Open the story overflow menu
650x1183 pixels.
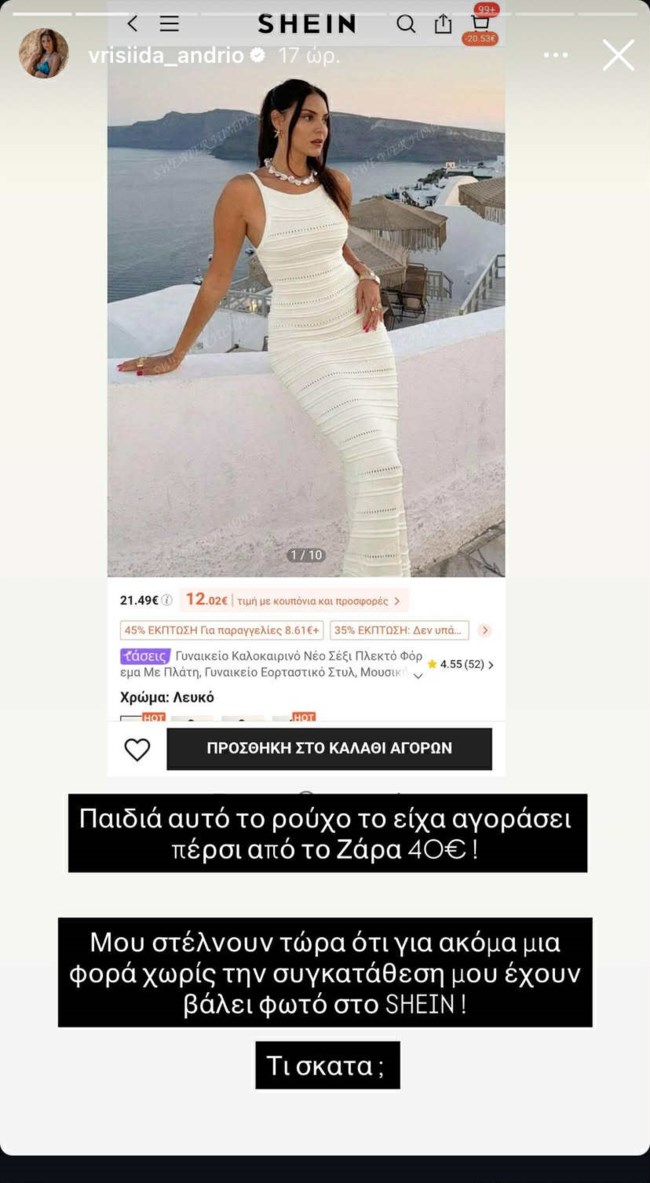pyautogui.click(x=555, y=55)
